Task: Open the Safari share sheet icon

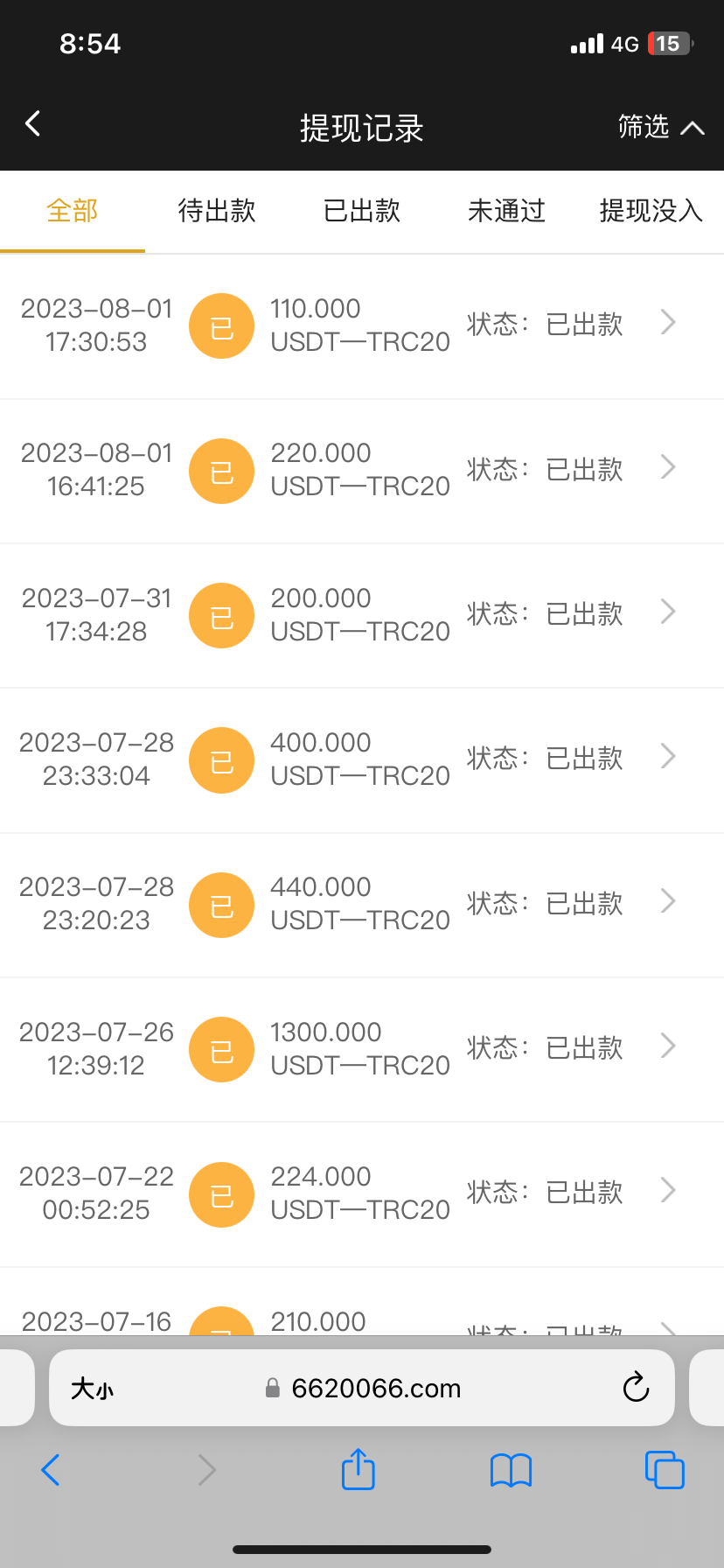Action: click(x=358, y=1470)
